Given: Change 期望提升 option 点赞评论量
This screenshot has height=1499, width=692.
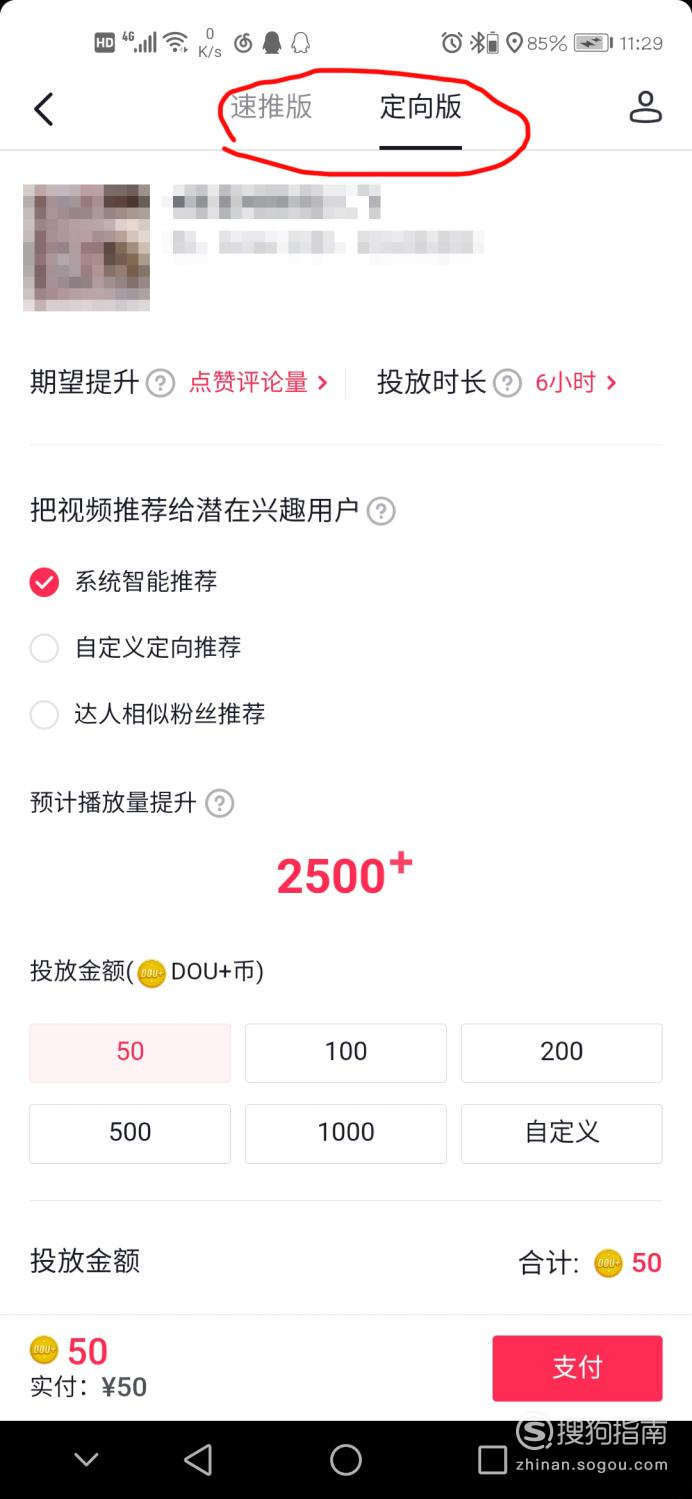Looking at the screenshot, I should [258, 382].
